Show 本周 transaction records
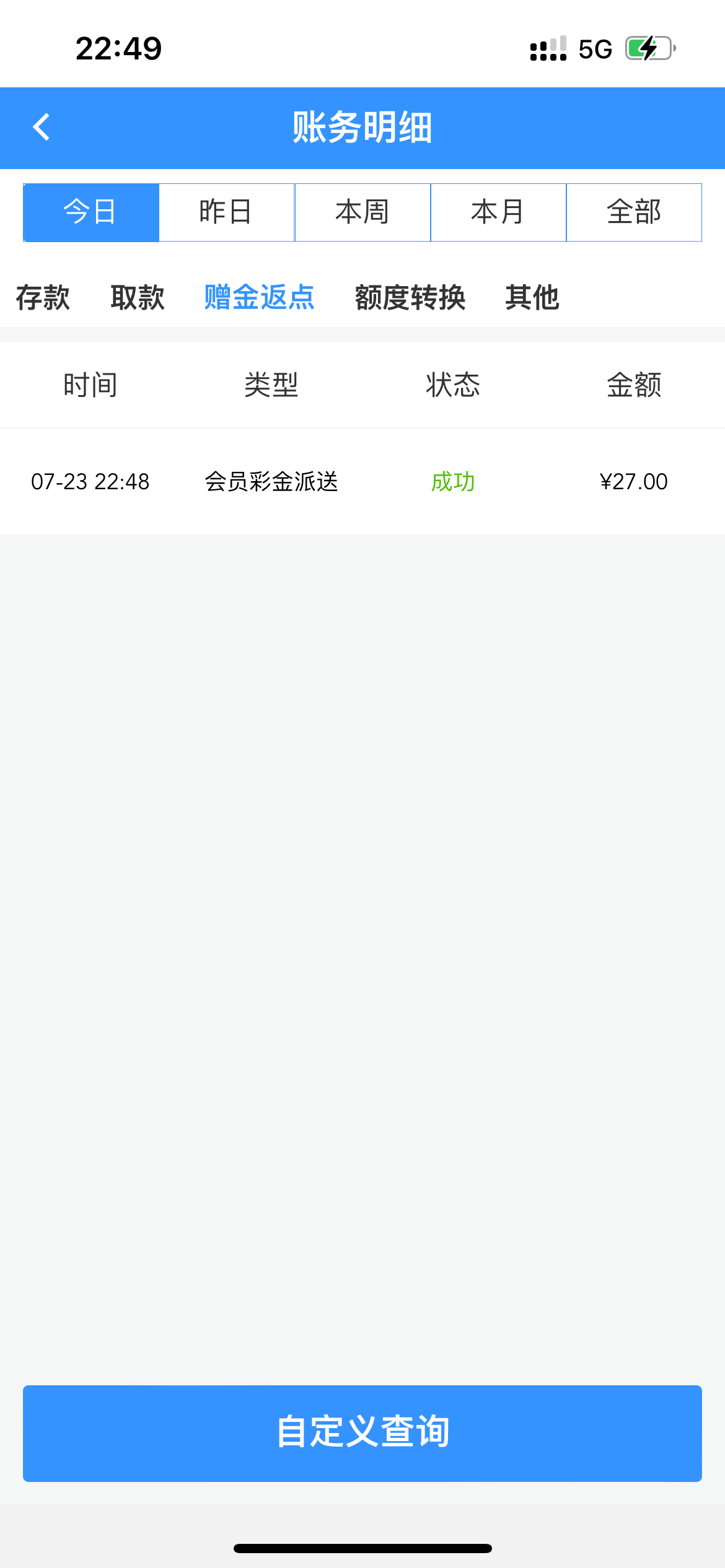The image size is (725, 1568). click(x=362, y=212)
